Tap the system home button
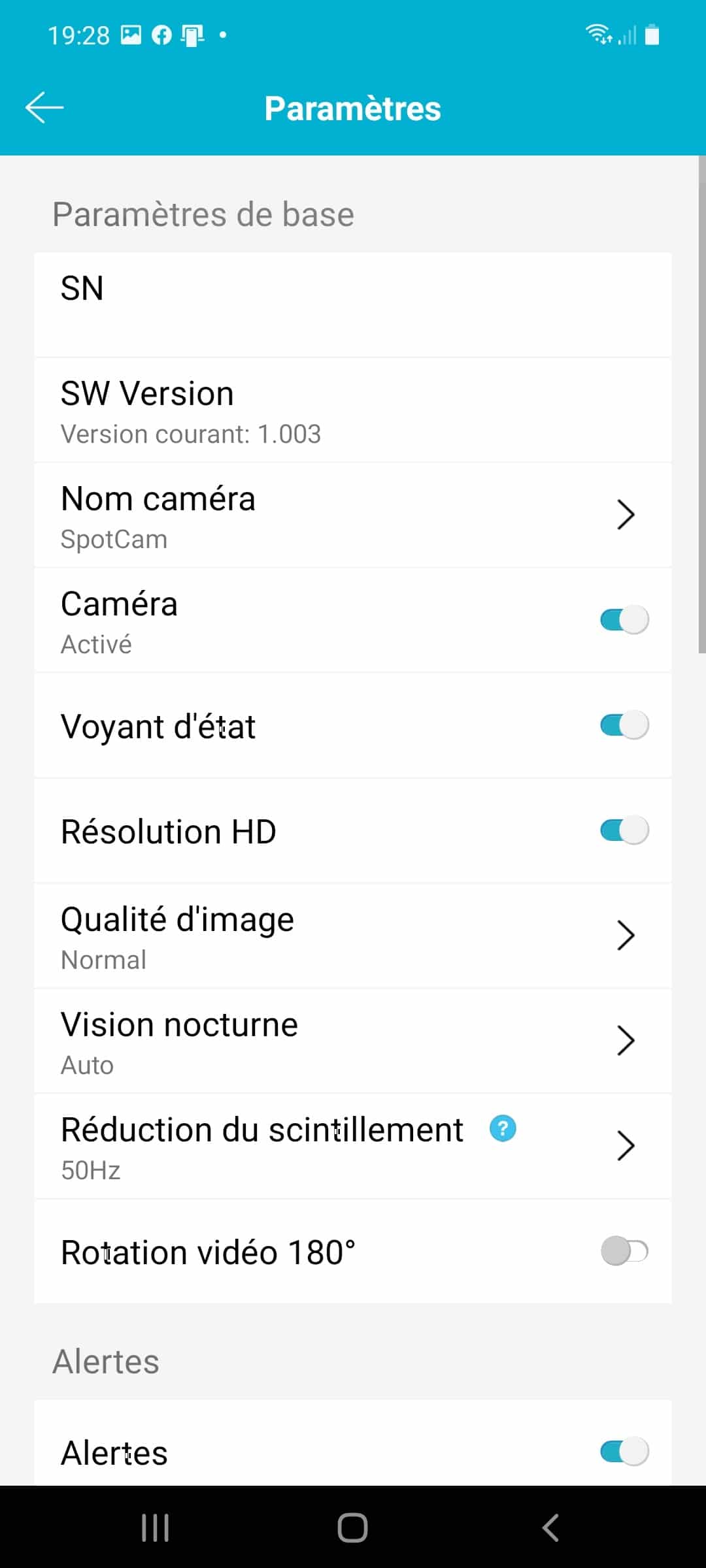 (x=352, y=1527)
